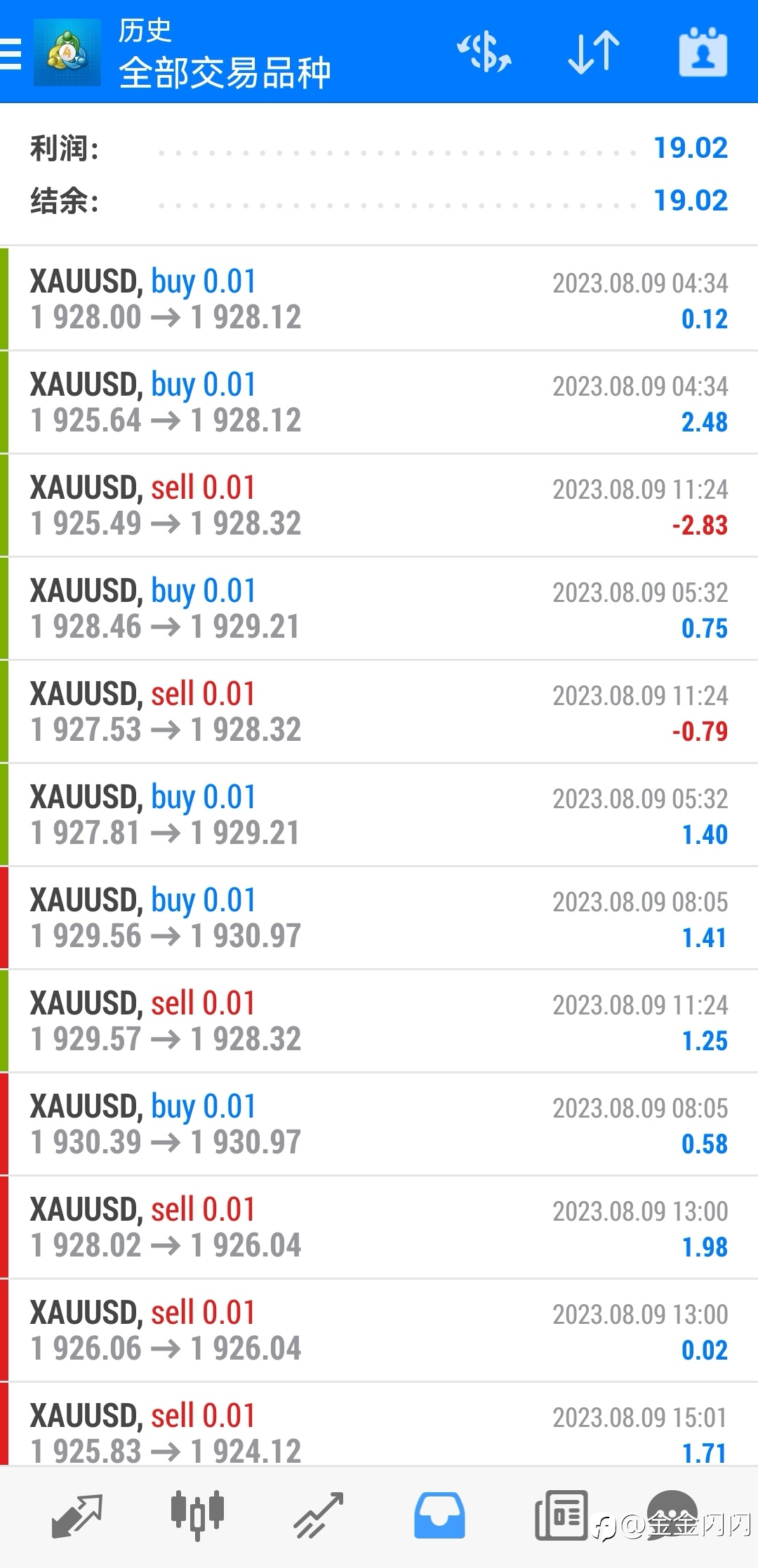Viewport: 758px width, 1568px height.
Task: Switch to the Quotes tab
Action: coord(77,1516)
